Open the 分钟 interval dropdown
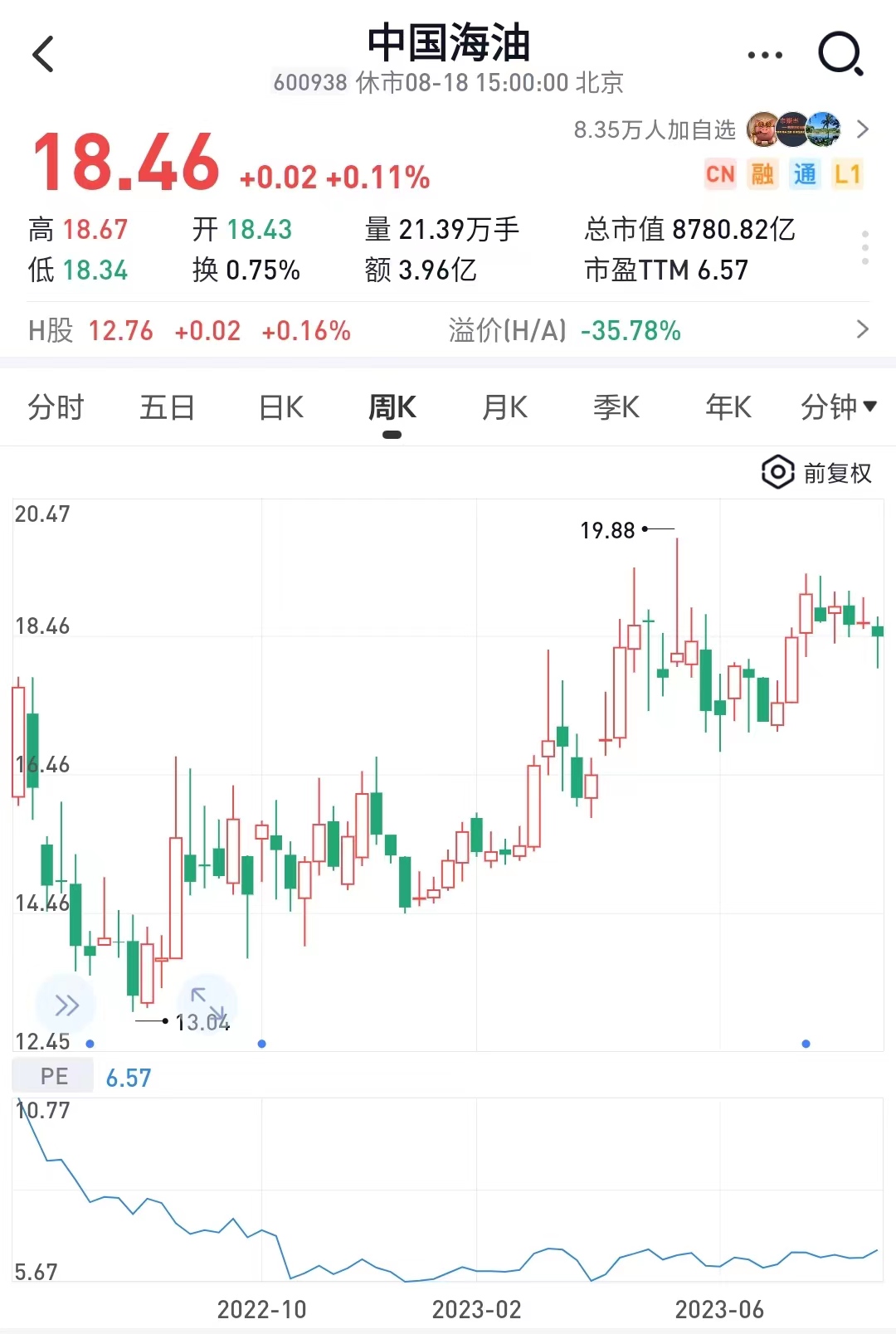This screenshot has width=896, height=1334. click(x=837, y=407)
